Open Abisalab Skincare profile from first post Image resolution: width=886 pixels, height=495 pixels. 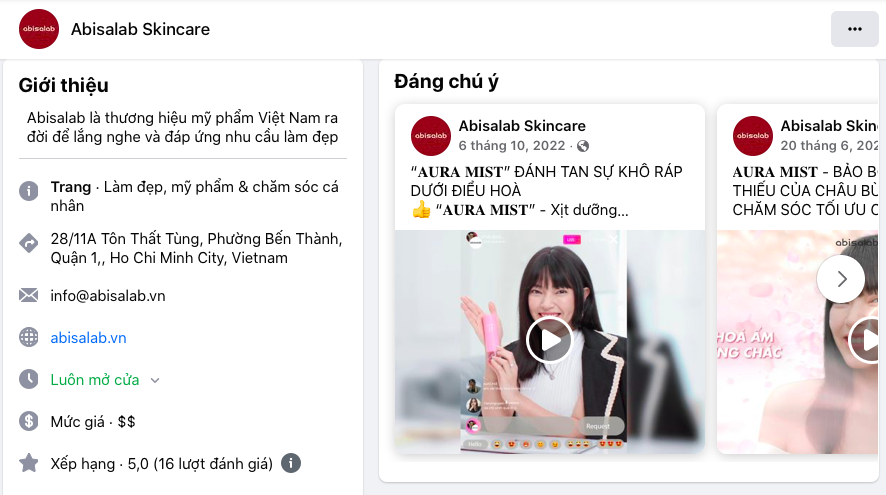[x=522, y=126]
